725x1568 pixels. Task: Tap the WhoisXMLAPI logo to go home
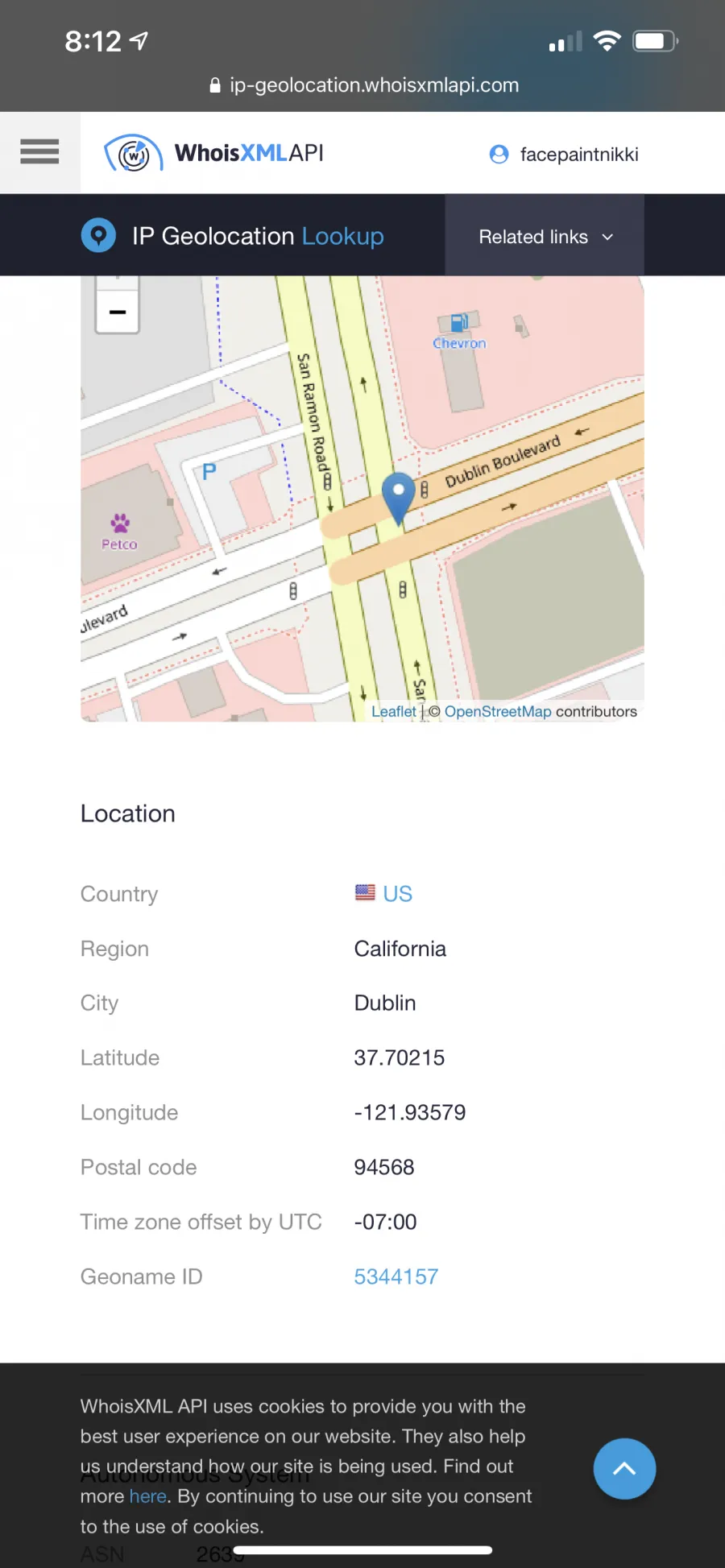tap(214, 153)
